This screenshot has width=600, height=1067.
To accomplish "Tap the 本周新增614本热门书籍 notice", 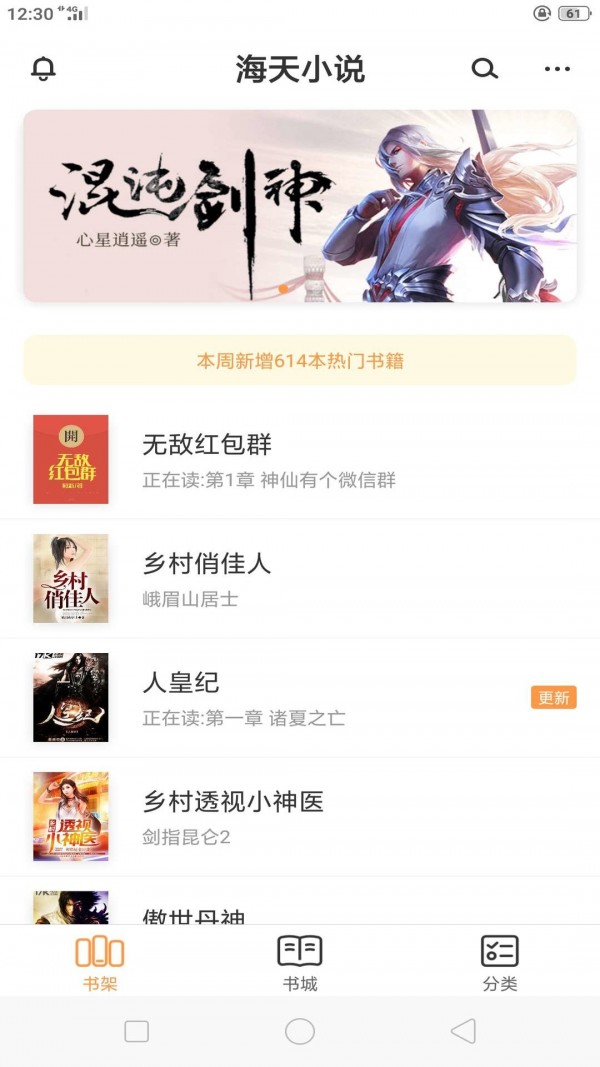I will click(x=300, y=360).
